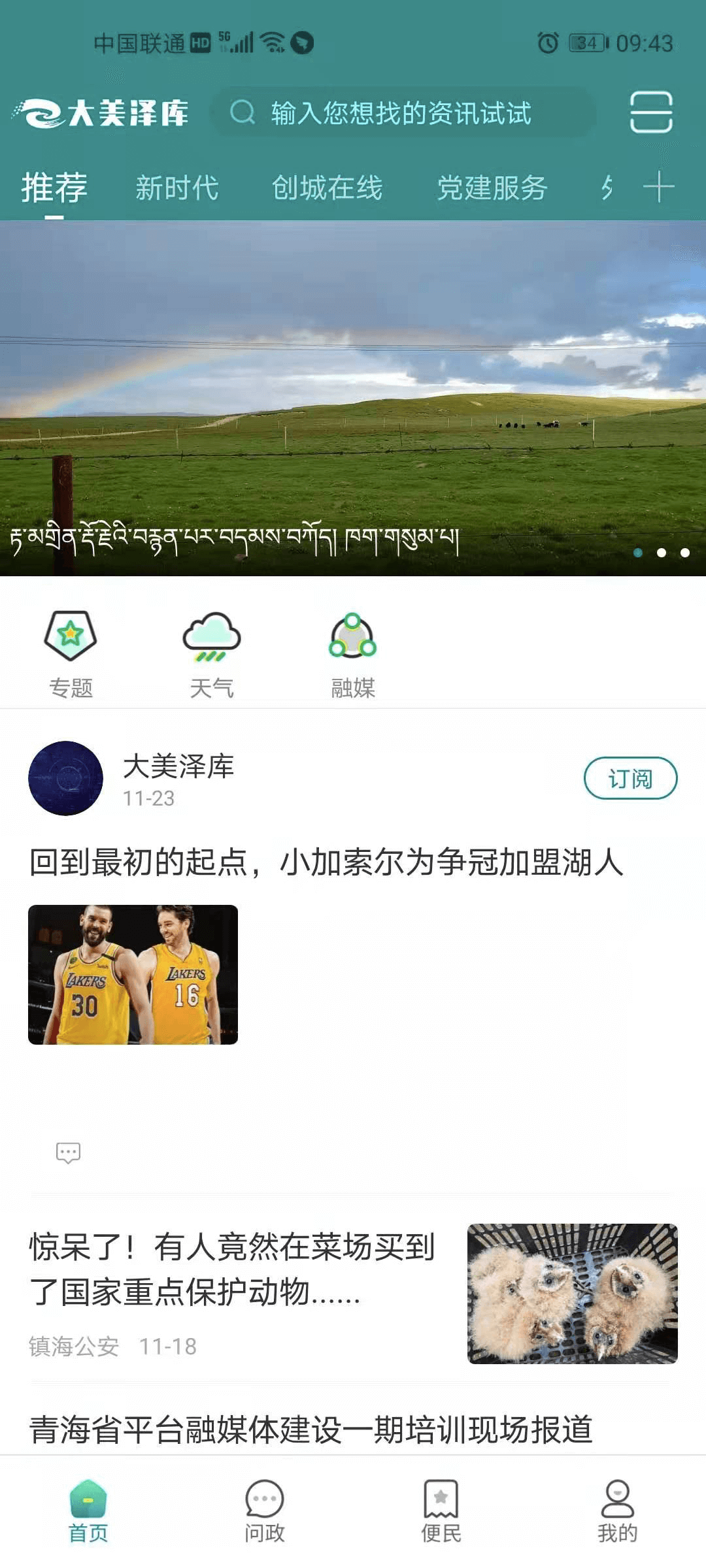Open the 青海省平台融媒体建设 report

coord(314,1431)
